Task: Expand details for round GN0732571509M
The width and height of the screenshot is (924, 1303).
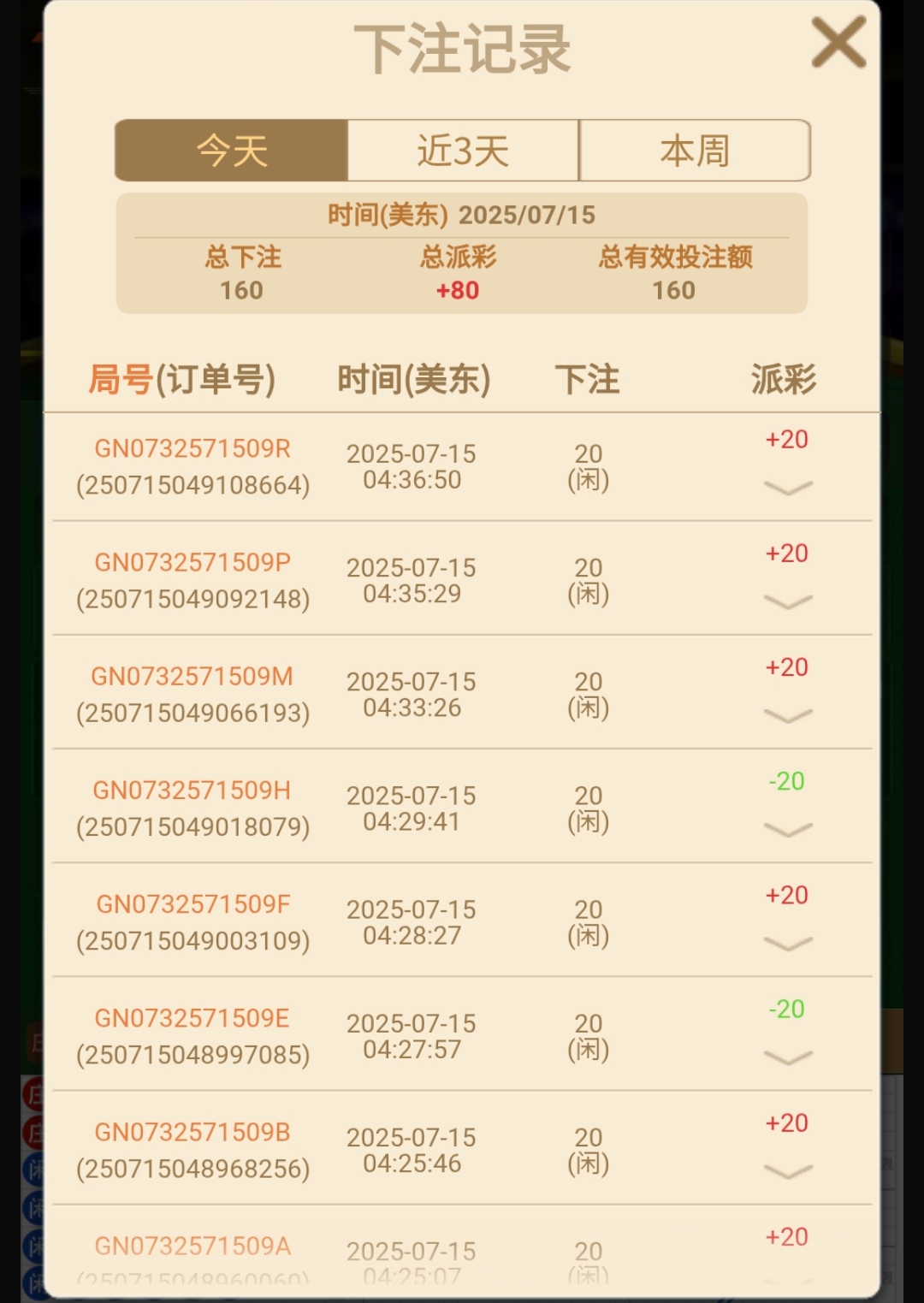Action: [x=787, y=715]
